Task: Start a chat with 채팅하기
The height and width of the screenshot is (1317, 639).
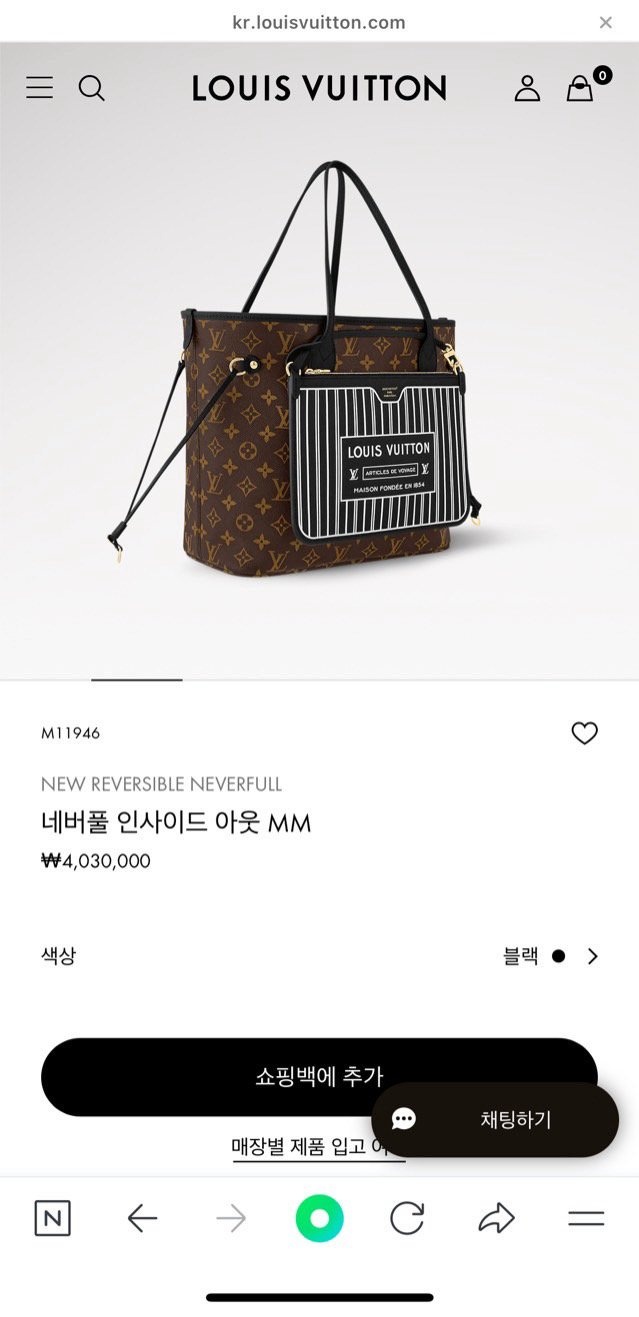Action: tap(495, 1119)
